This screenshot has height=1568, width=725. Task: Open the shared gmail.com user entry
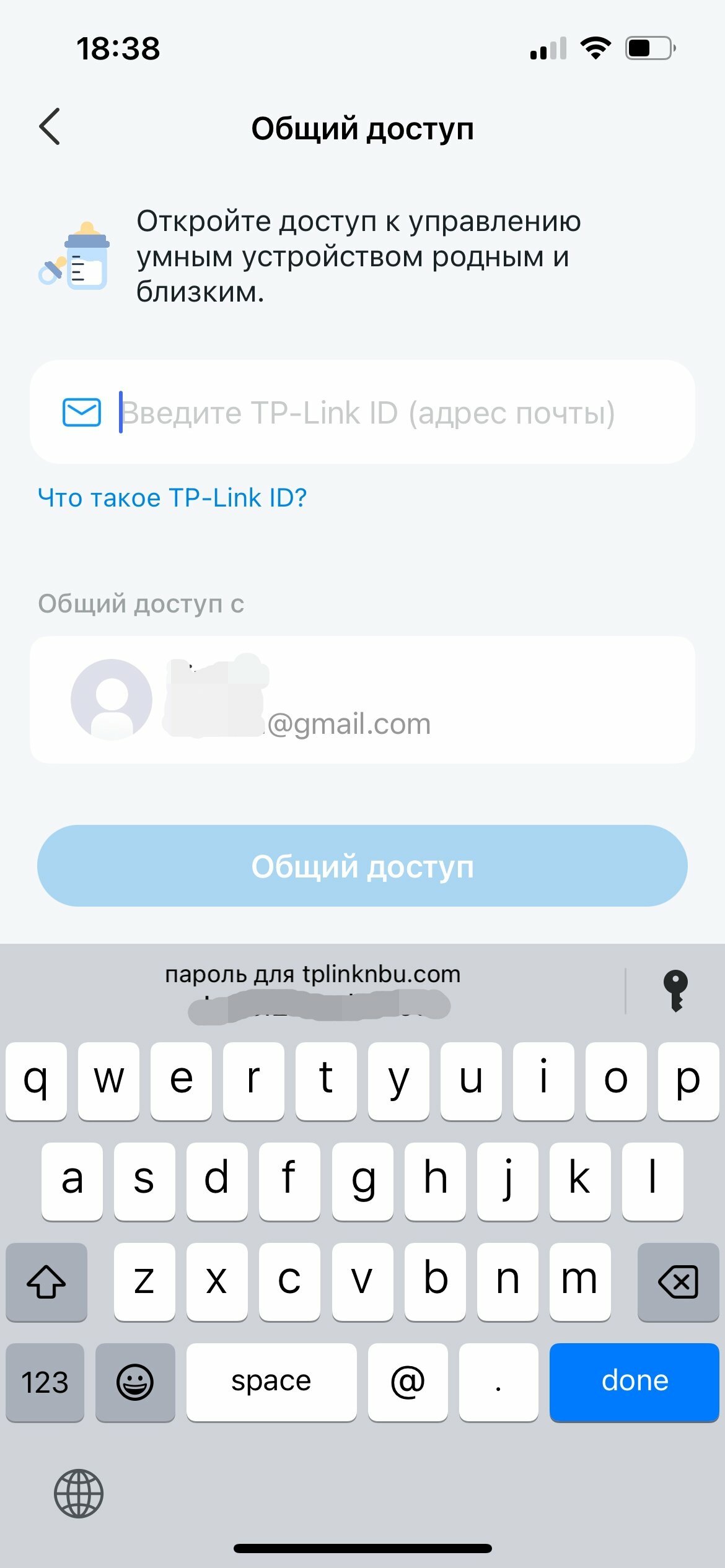pyautogui.click(x=362, y=700)
